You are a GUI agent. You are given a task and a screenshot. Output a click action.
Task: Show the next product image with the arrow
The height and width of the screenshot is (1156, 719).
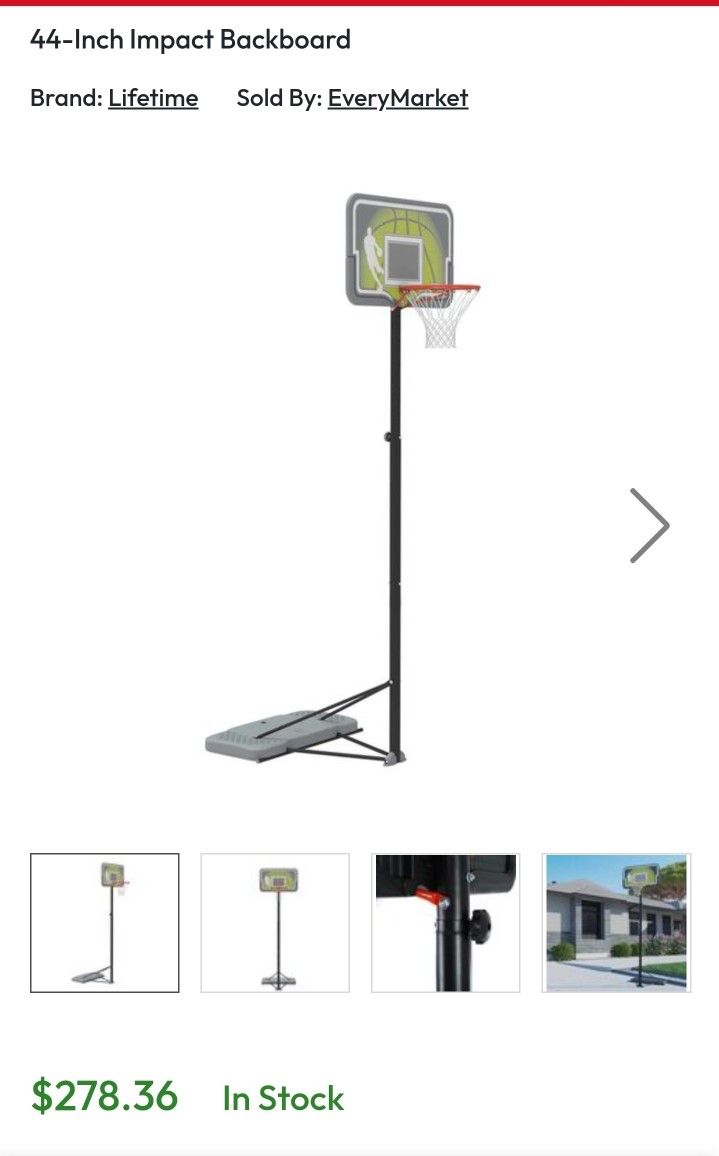649,525
